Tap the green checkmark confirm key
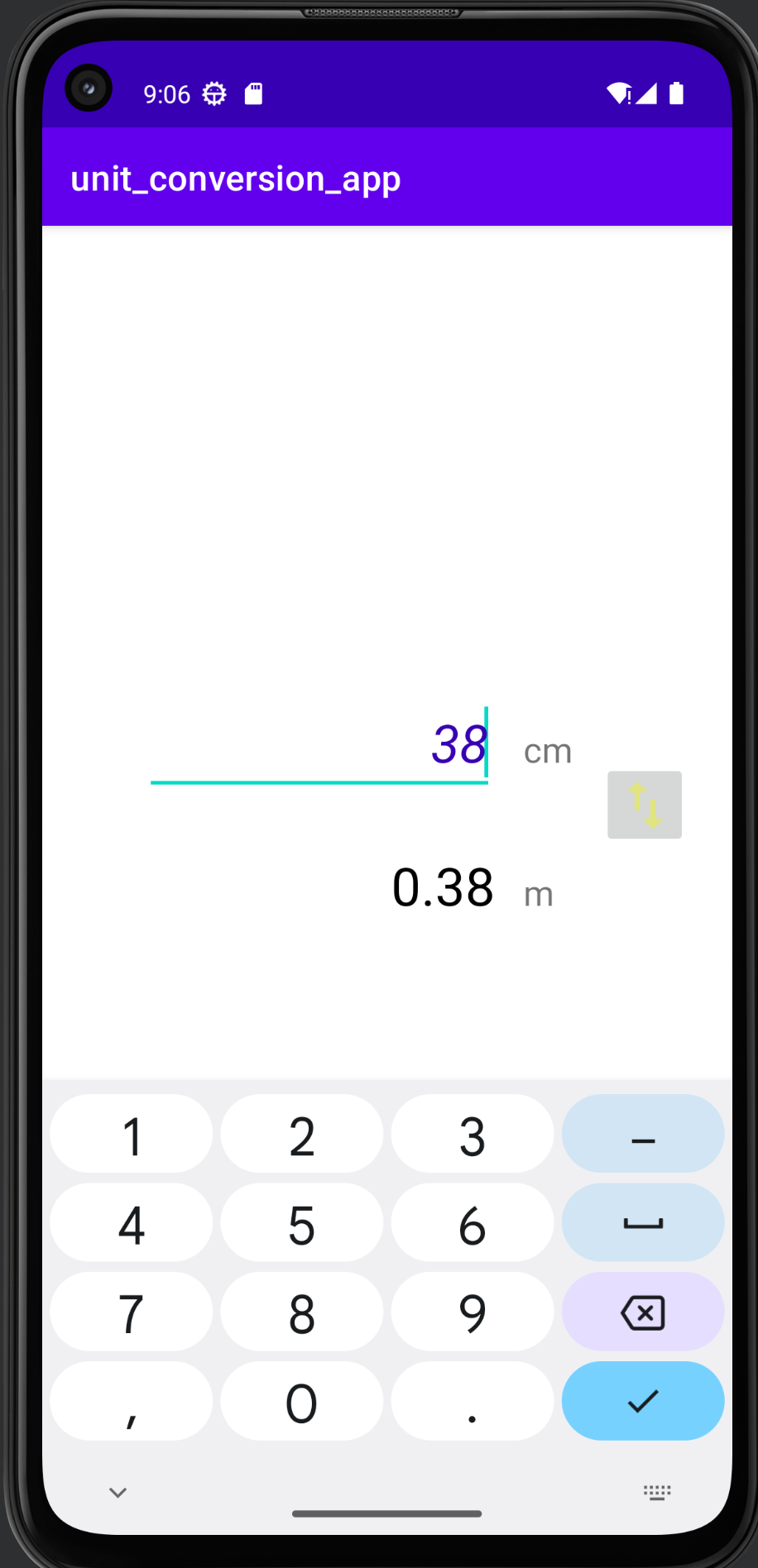 pos(643,1401)
